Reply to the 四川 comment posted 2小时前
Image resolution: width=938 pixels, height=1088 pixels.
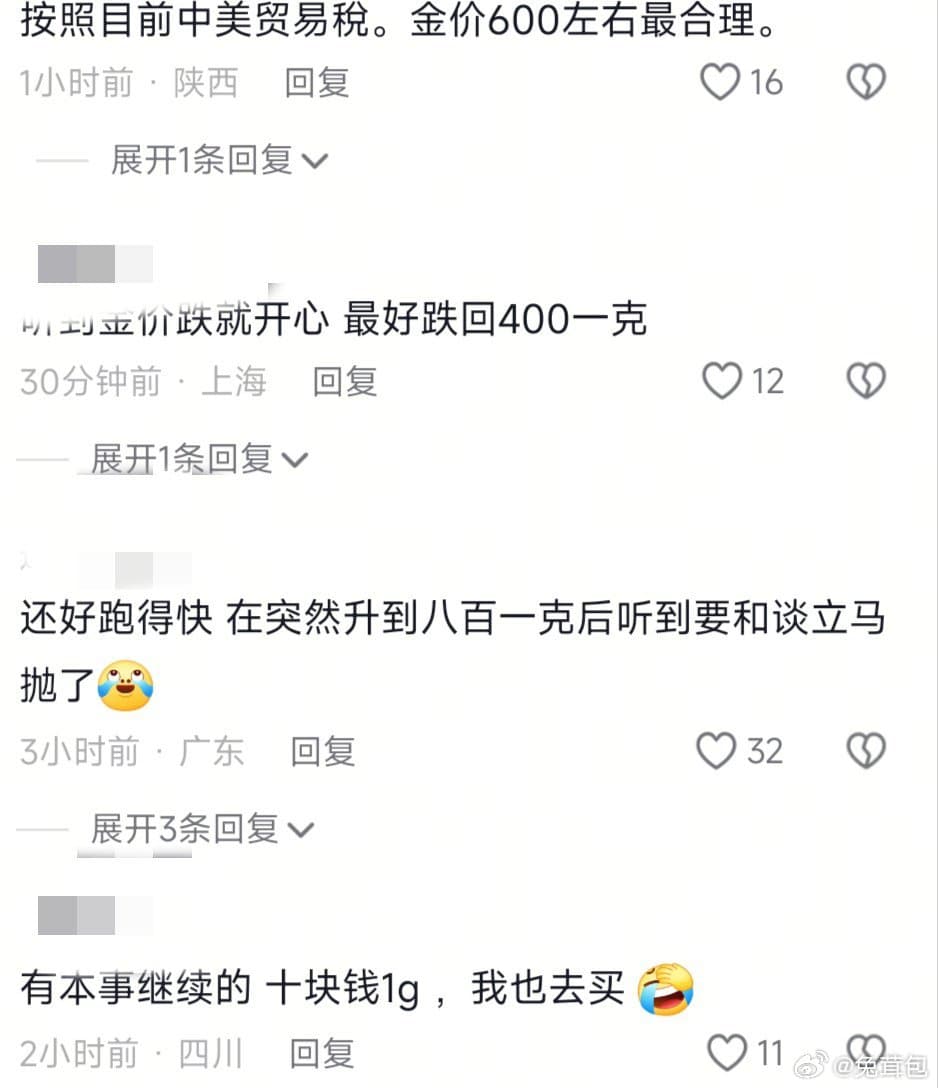click(322, 1053)
